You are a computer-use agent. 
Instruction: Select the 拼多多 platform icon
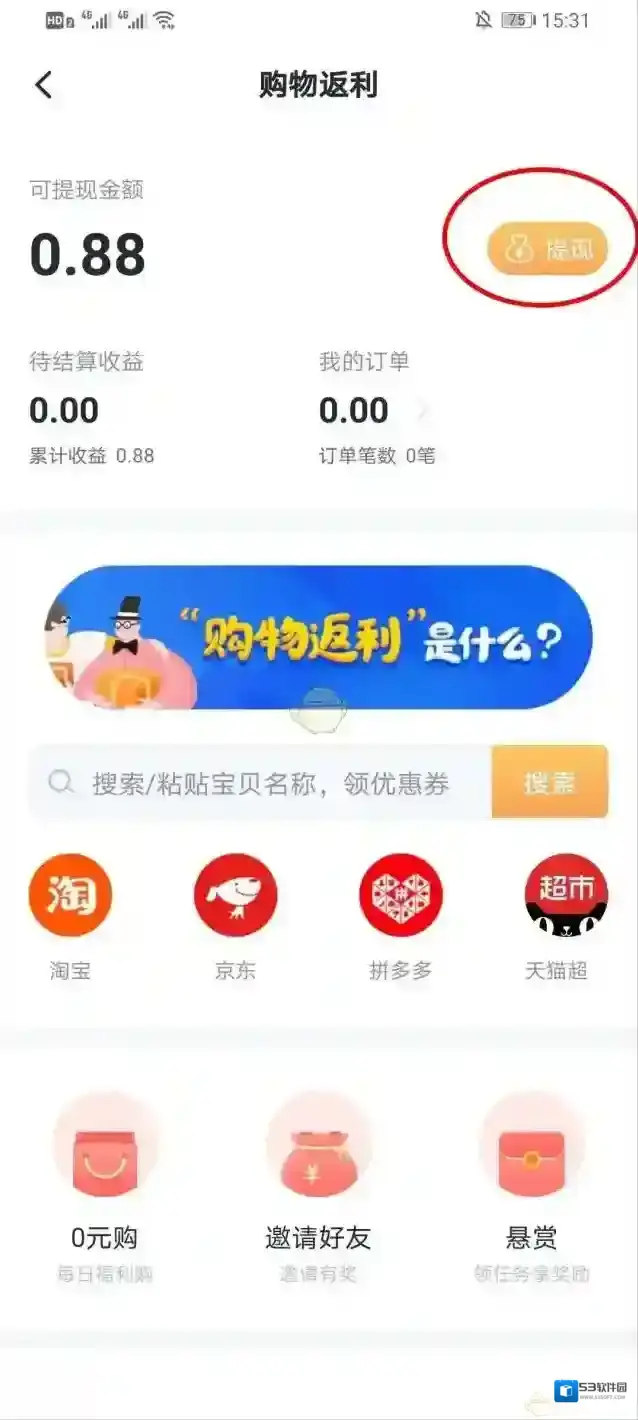point(400,896)
